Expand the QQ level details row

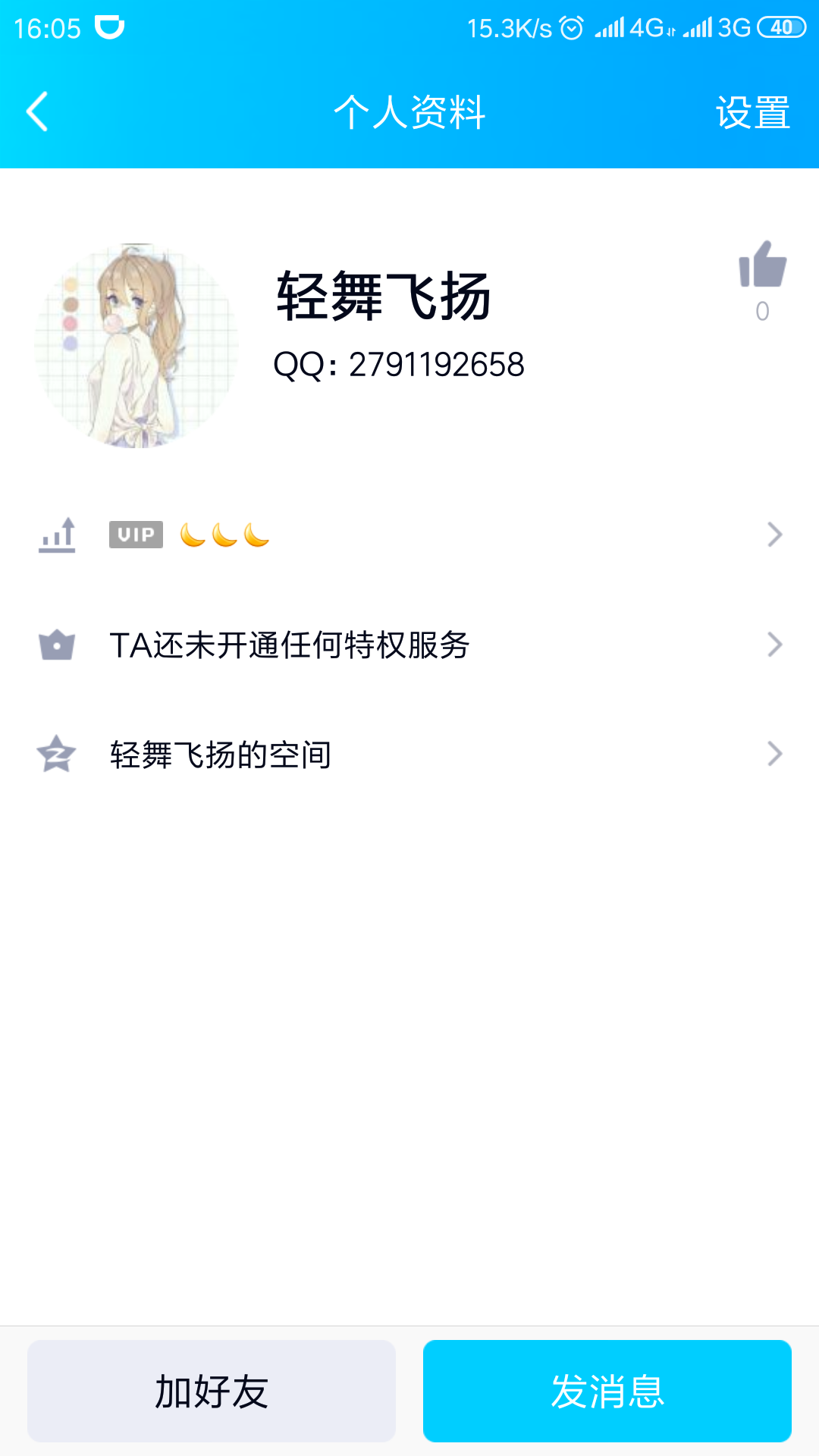[x=775, y=535]
